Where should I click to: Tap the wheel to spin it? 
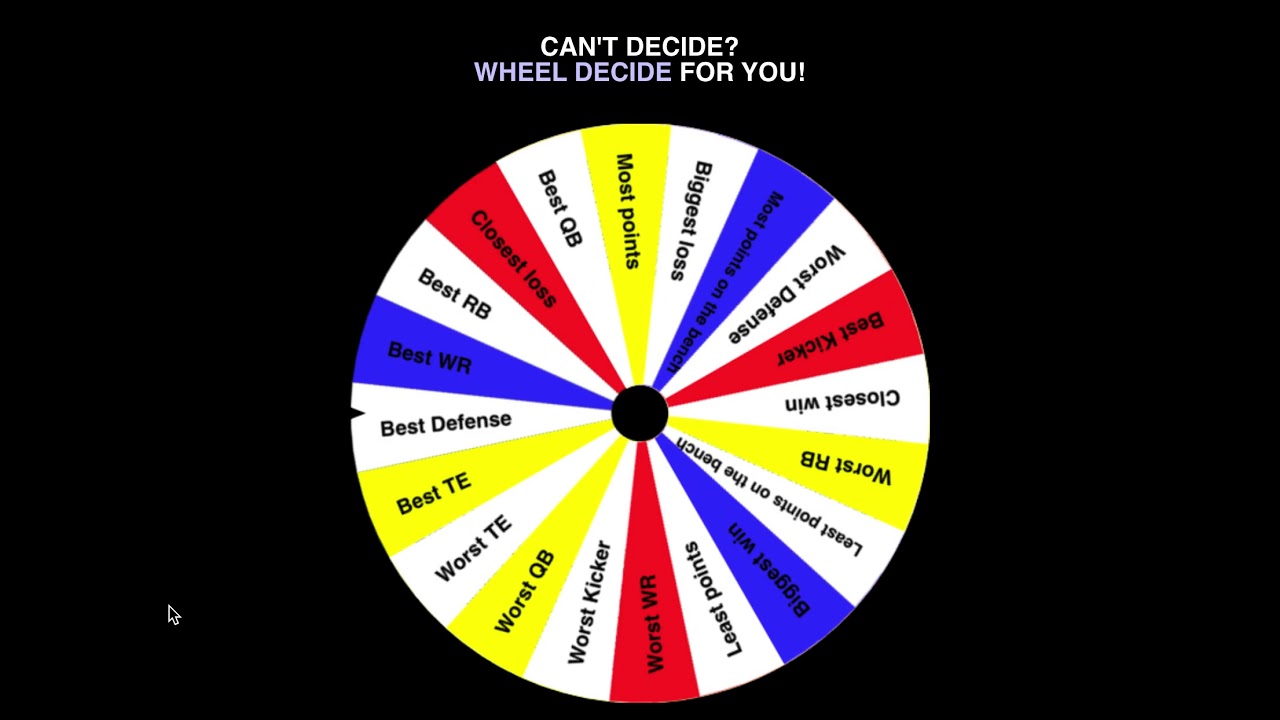(640, 413)
